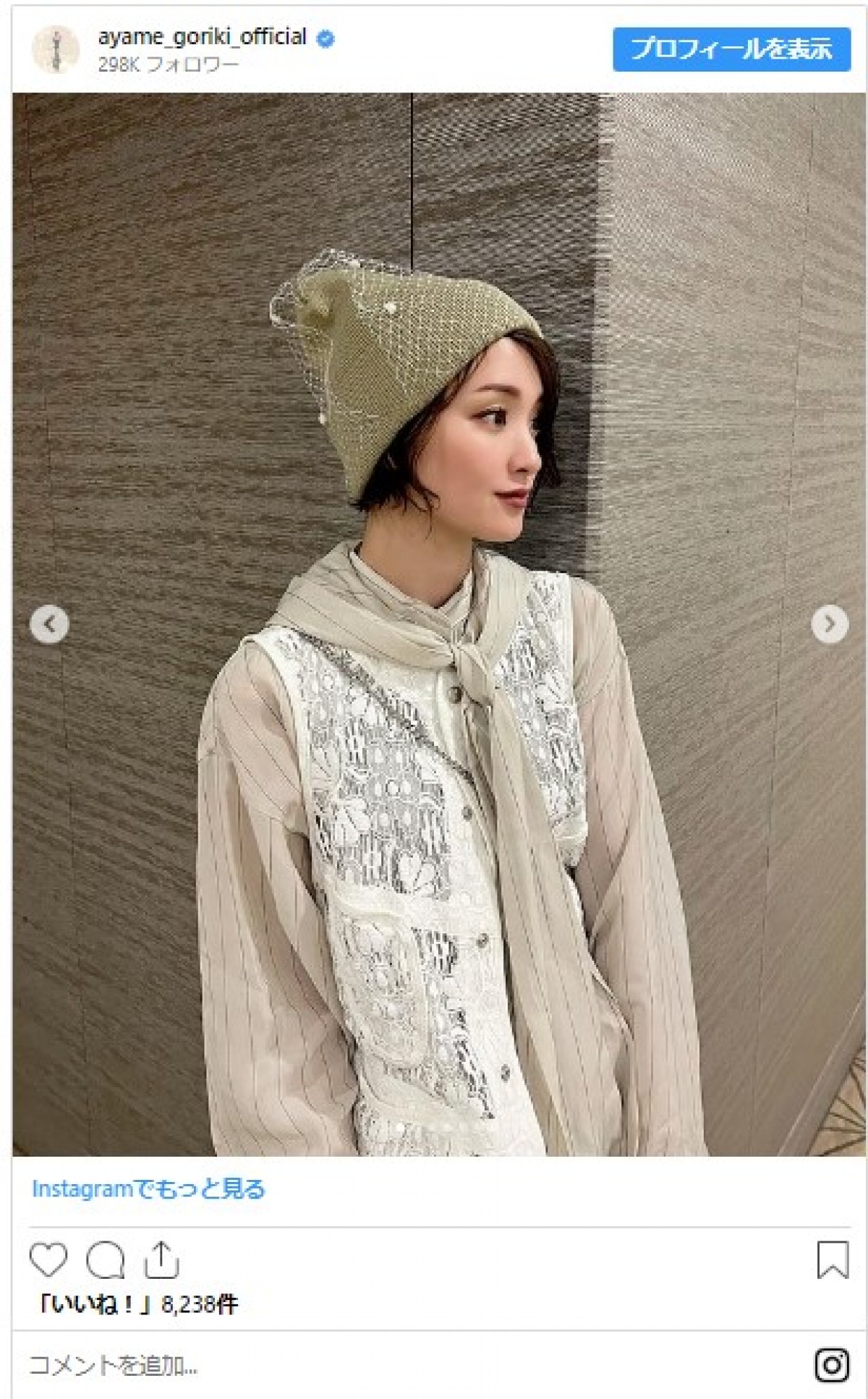The image size is (868, 1399).
Task: Open the ayame_goriki_official username link
Action: click(x=203, y=38)
